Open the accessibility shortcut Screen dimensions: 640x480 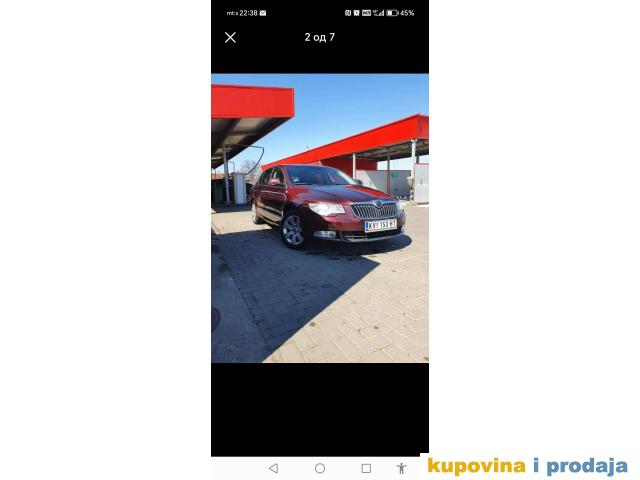(401, 468)
